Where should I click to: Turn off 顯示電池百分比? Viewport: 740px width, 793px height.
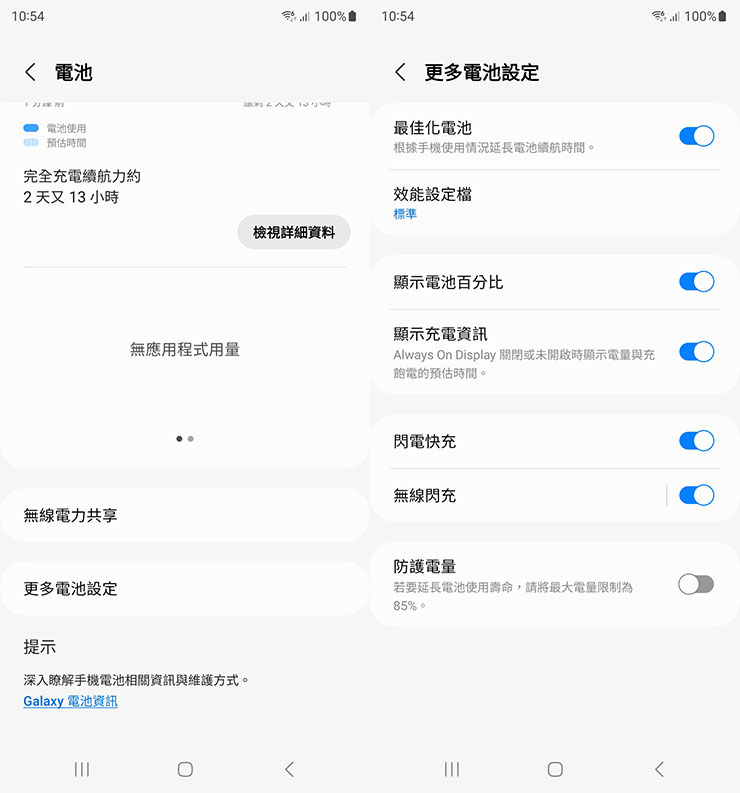click(696, 281)
